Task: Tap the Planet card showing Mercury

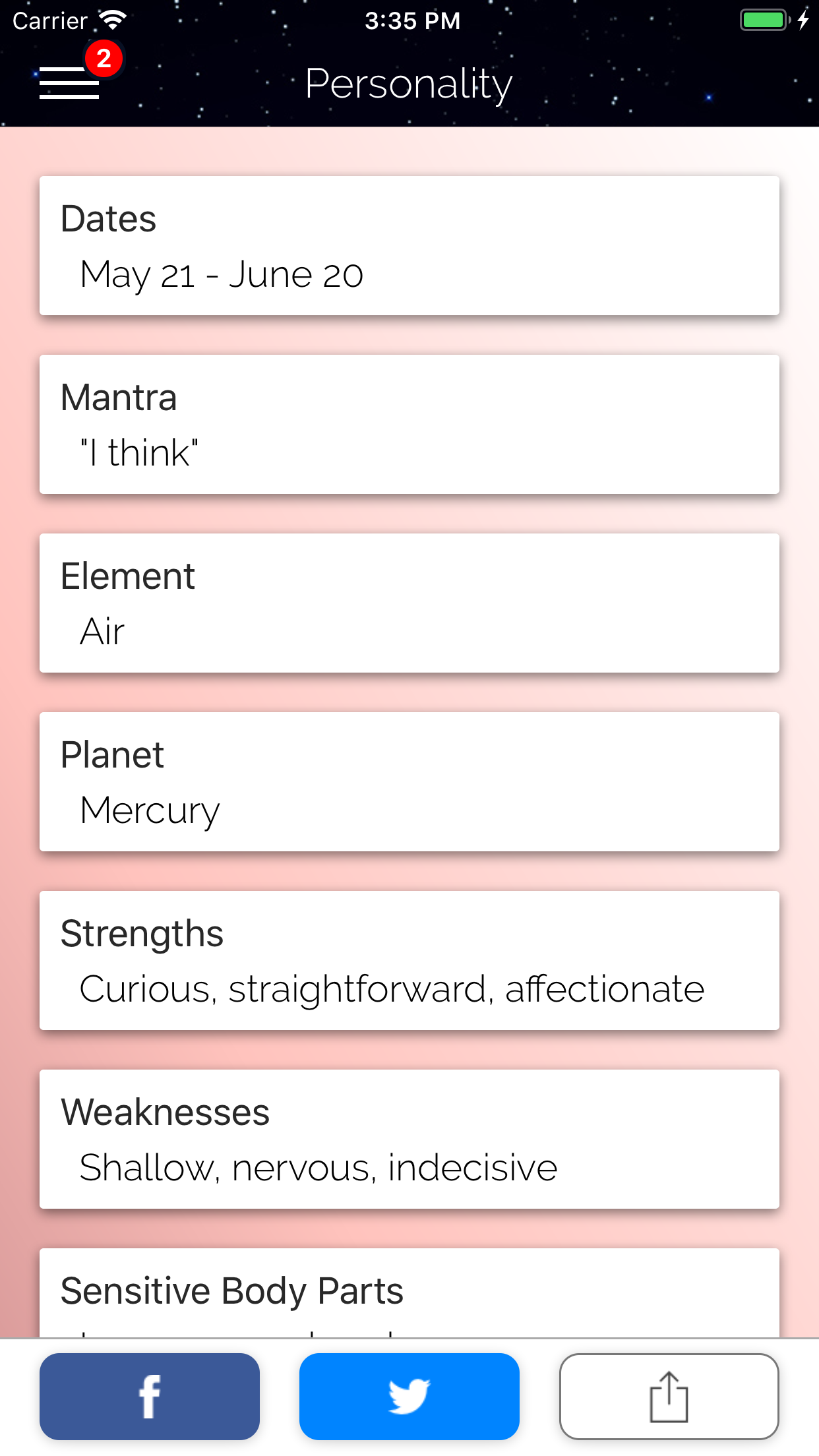Action: (x=409, y=781)
